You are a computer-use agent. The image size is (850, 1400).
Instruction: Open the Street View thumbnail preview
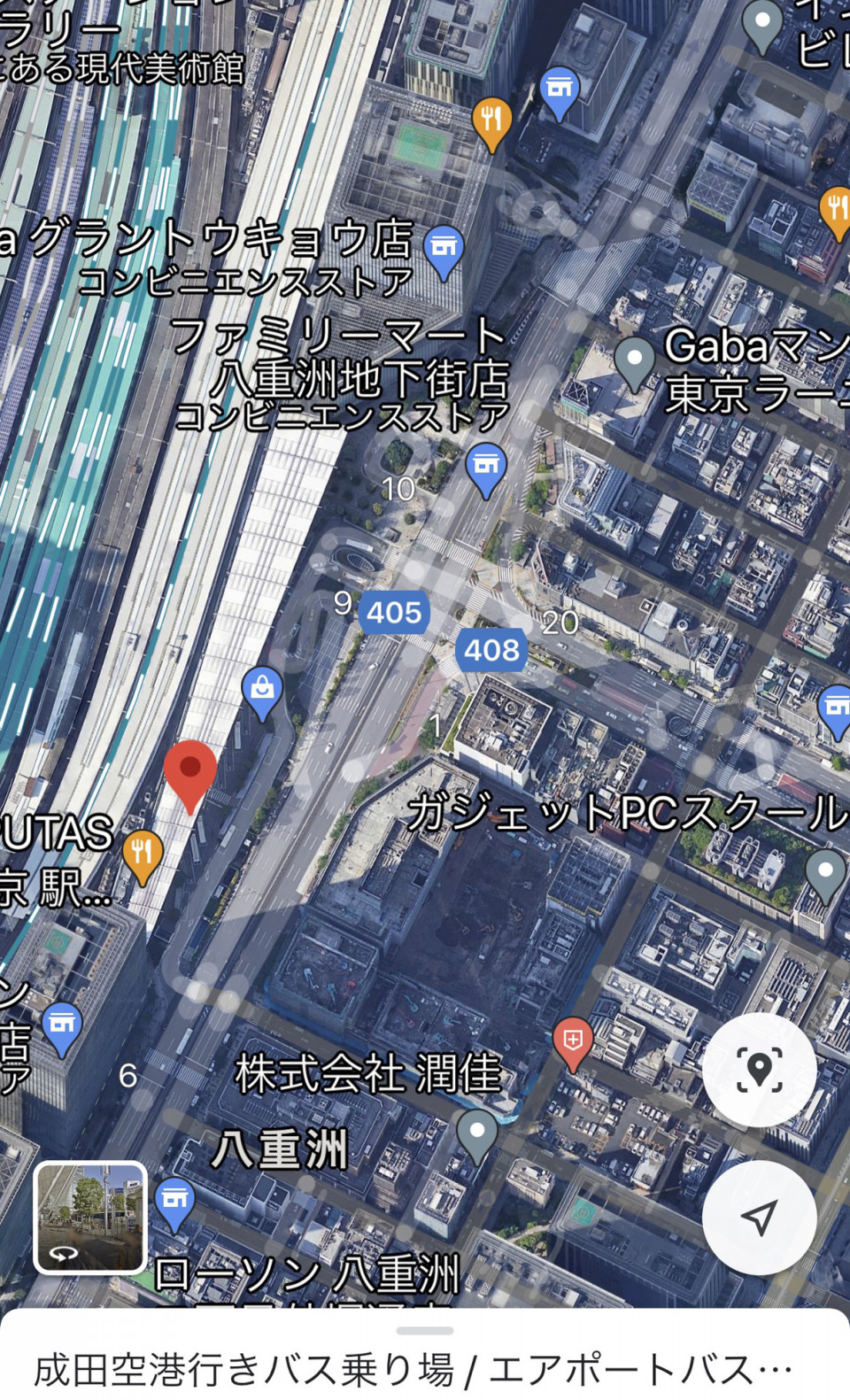coord(89,1217)
